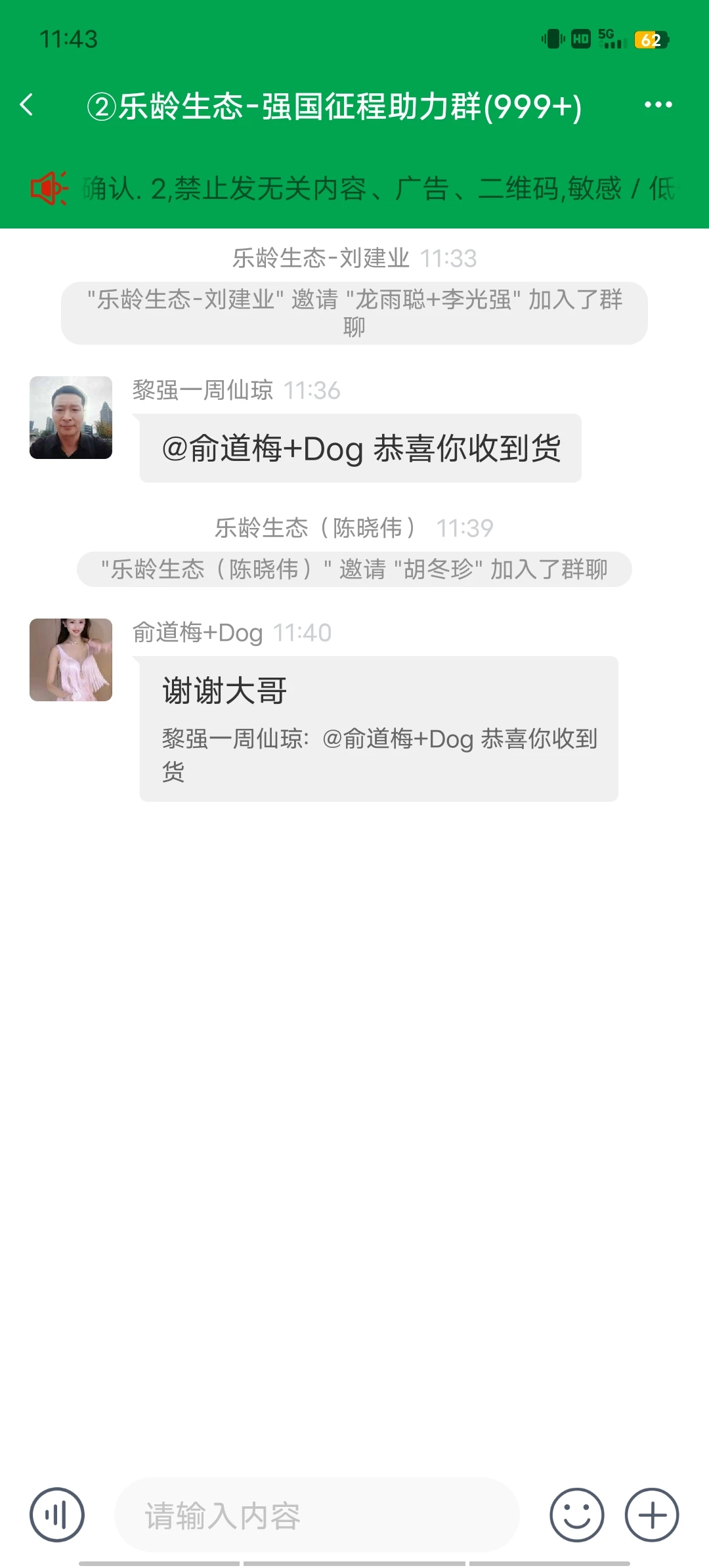Tap the quoted message under 谢谢大哥

[379, 755]
